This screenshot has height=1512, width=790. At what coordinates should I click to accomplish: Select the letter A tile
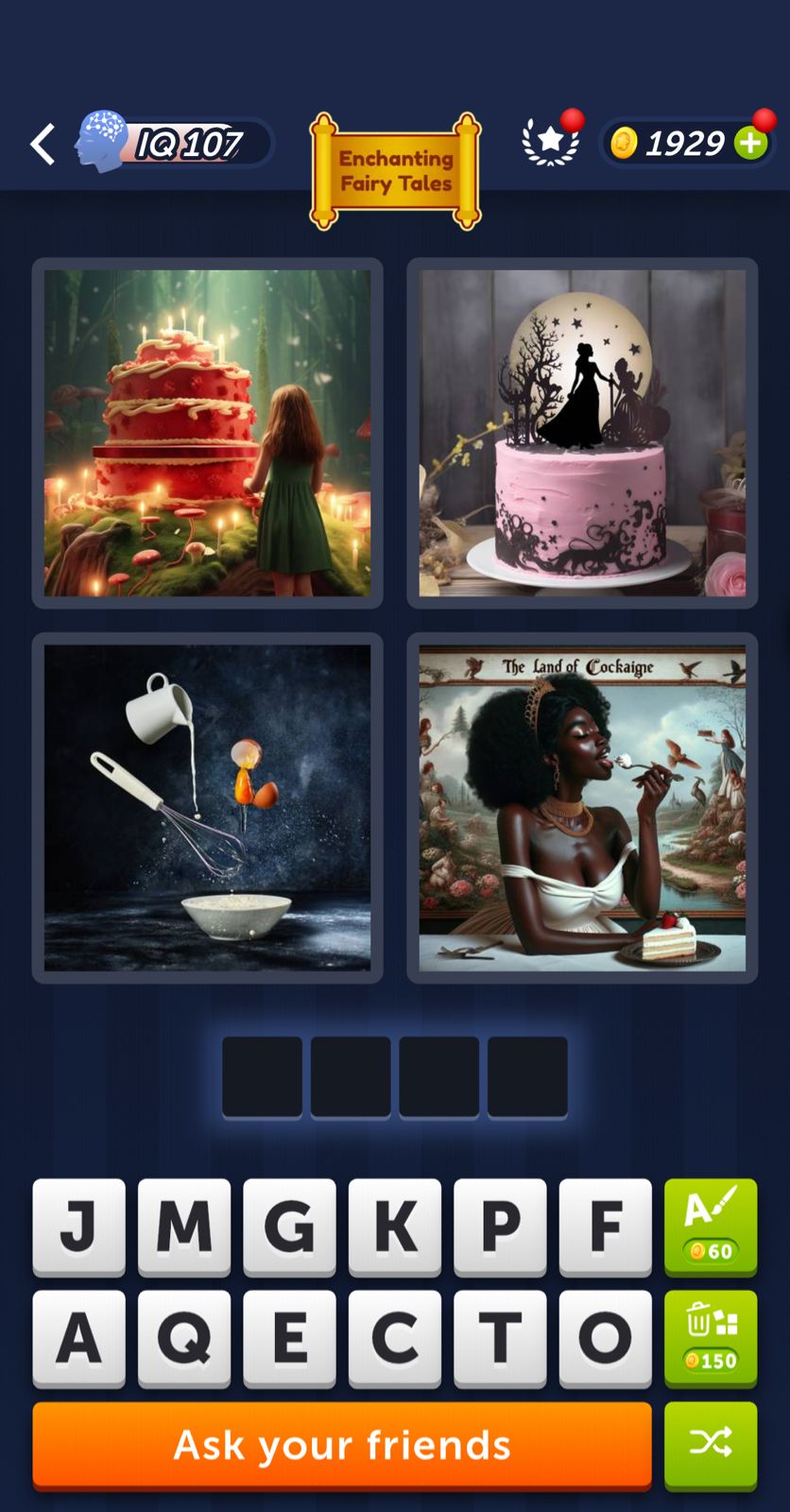click(78, 1338)
